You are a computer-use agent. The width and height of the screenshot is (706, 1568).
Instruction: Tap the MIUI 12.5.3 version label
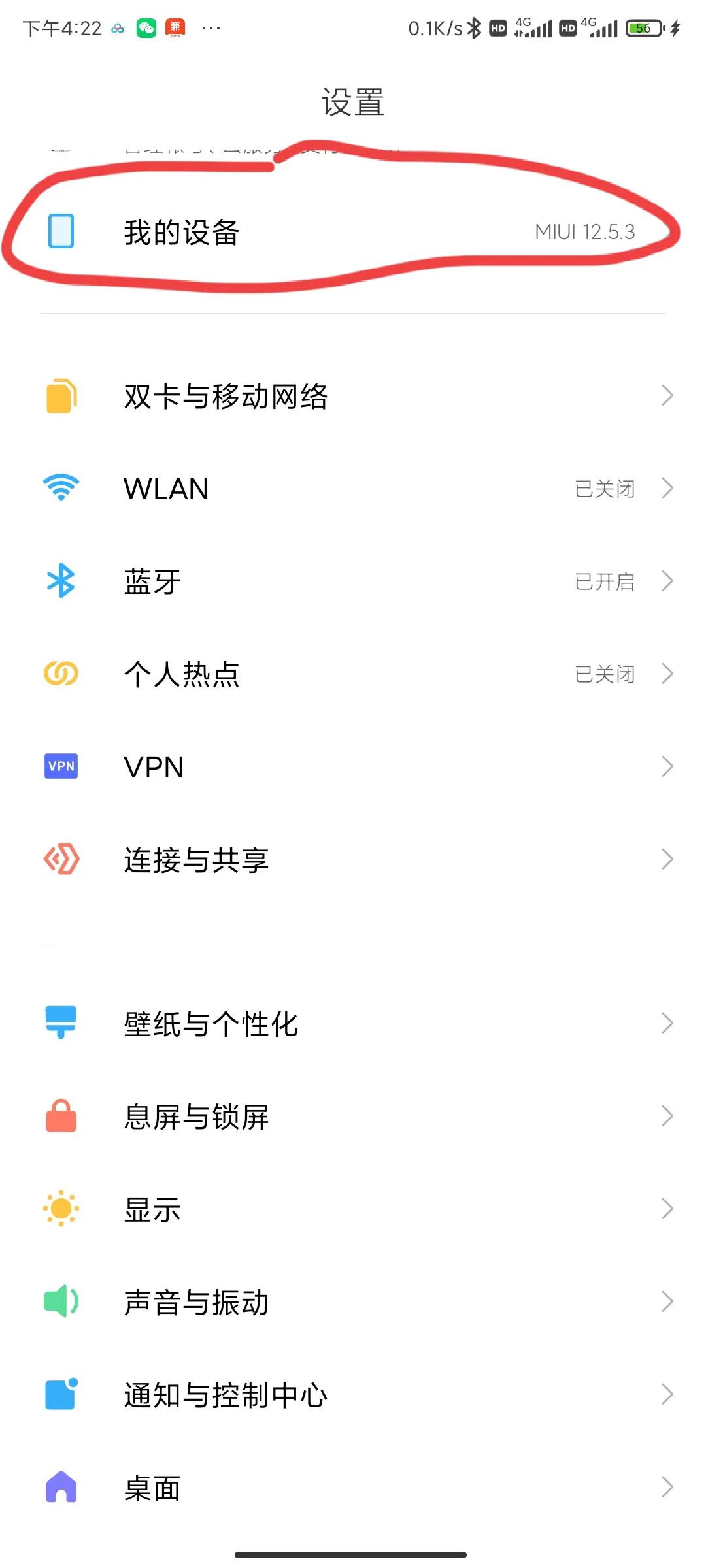click(x=584, y=232)
